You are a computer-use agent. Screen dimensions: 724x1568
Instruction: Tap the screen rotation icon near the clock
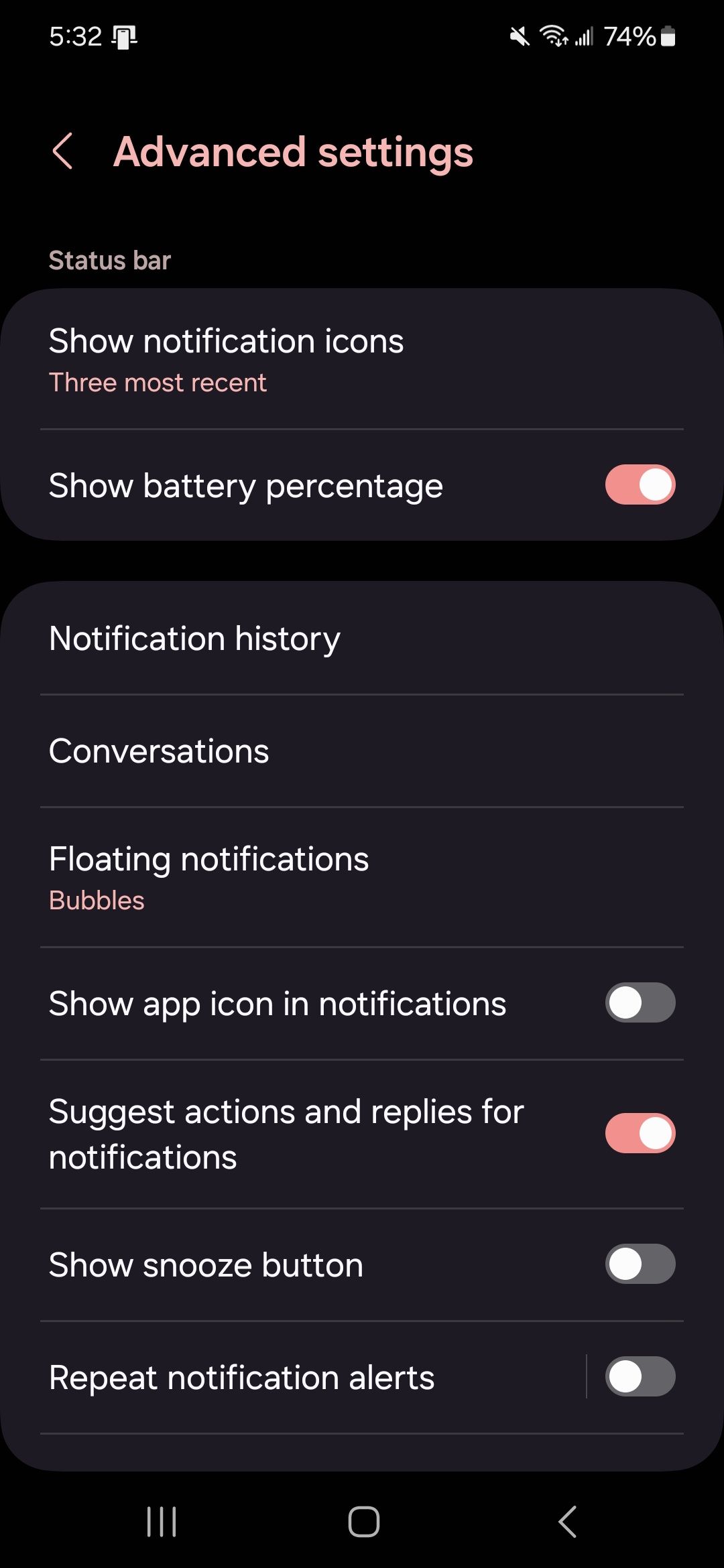coord(125,36)
